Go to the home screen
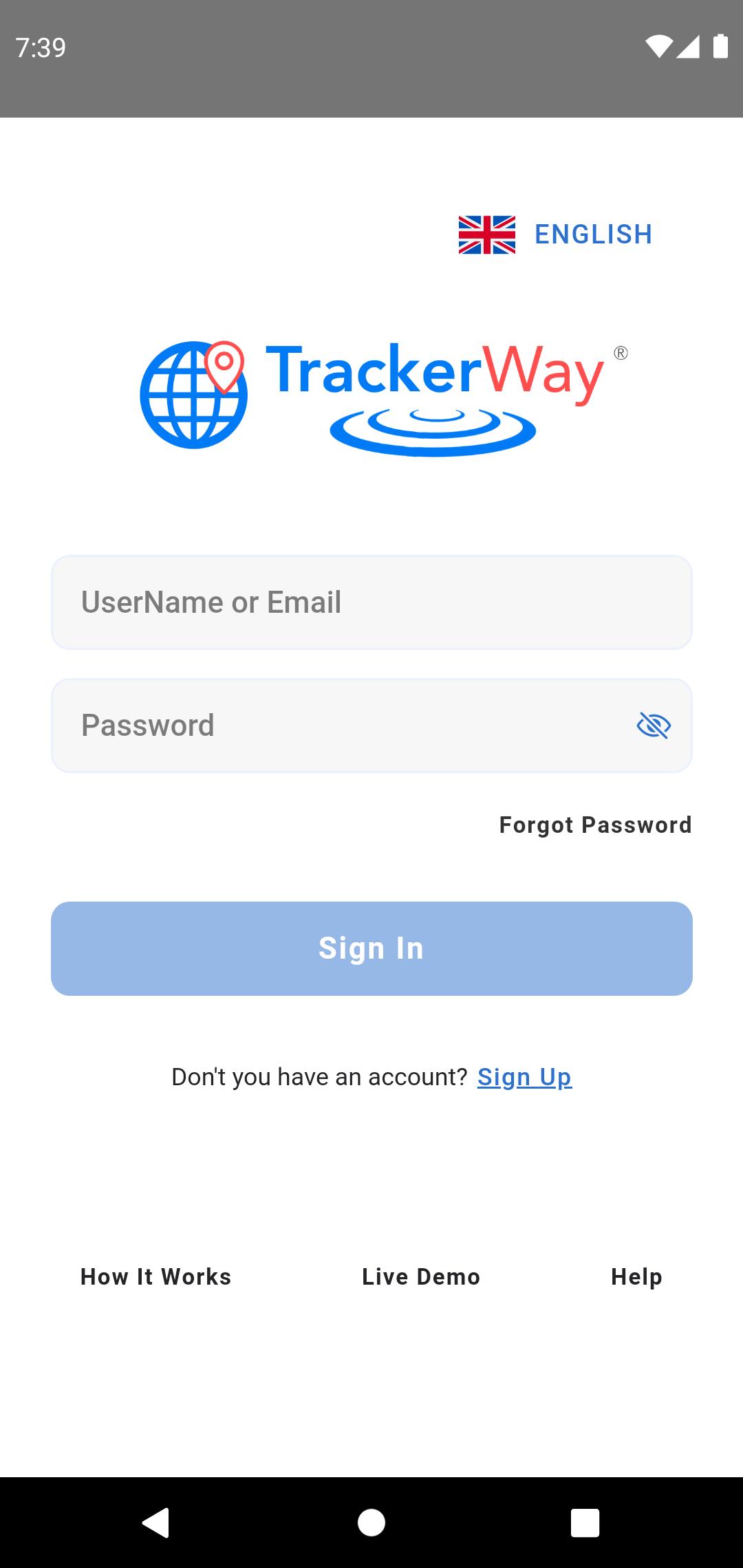The width and height of the screenshot is (743, 1568). pyautogui.click(x=371, y=1523)
